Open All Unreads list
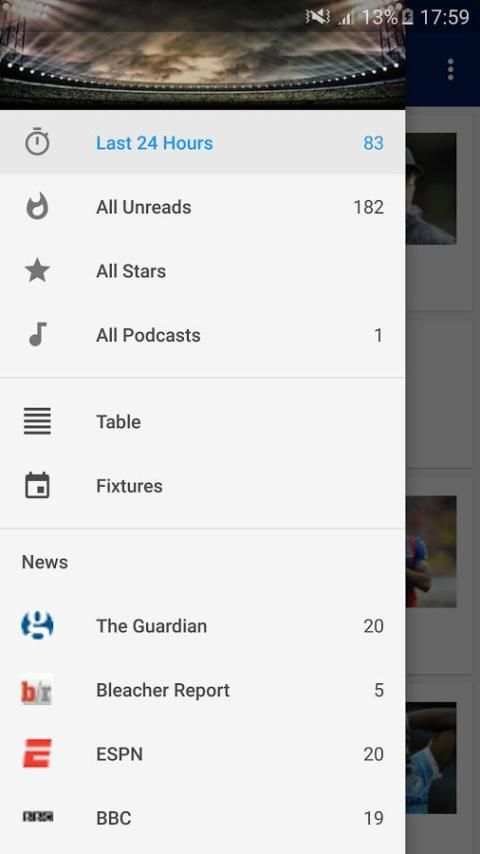This screenshot has width=480, height=854. coord(203,207)
